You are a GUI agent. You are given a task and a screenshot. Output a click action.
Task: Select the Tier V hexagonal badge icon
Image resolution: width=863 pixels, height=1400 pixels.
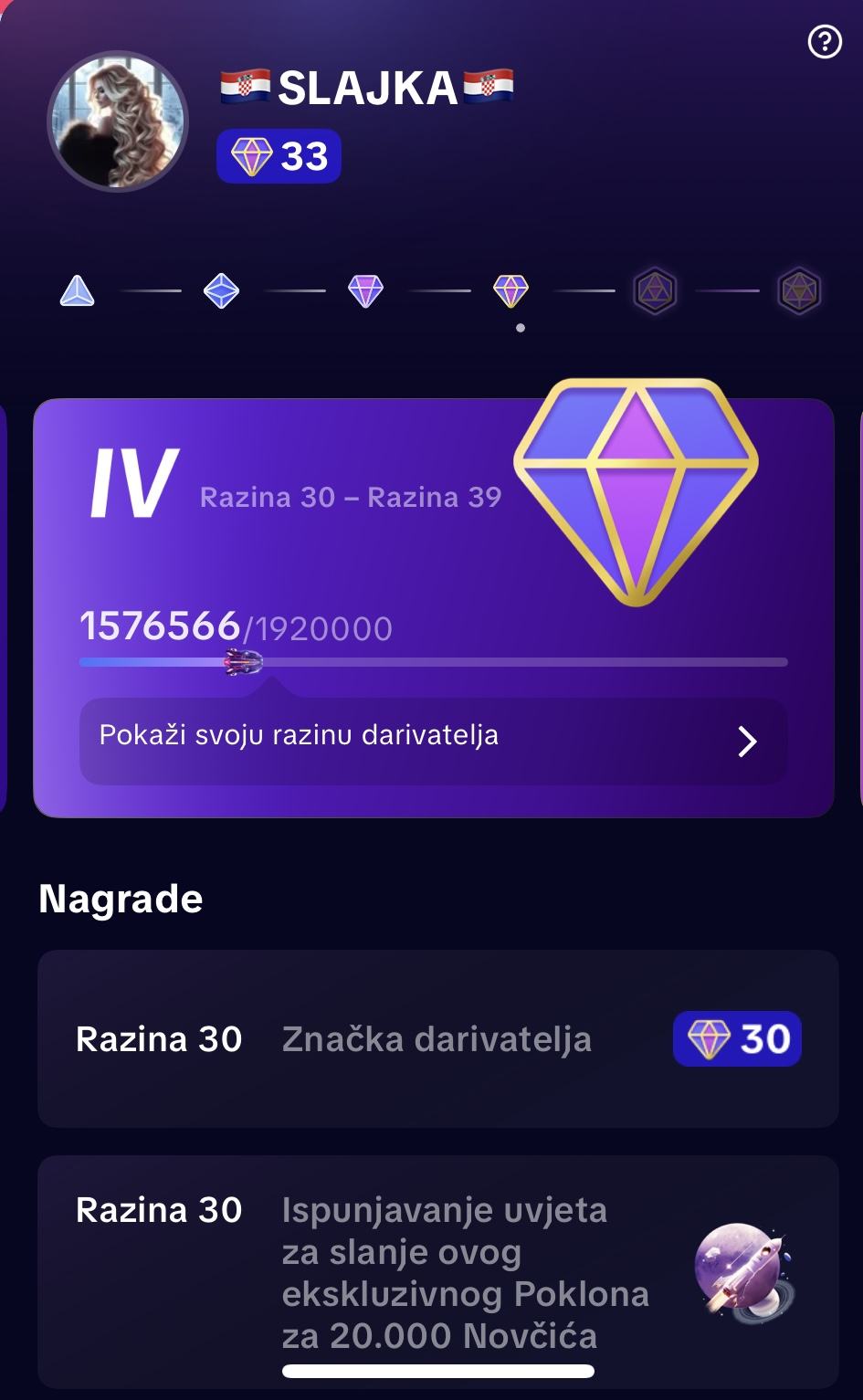655,290
